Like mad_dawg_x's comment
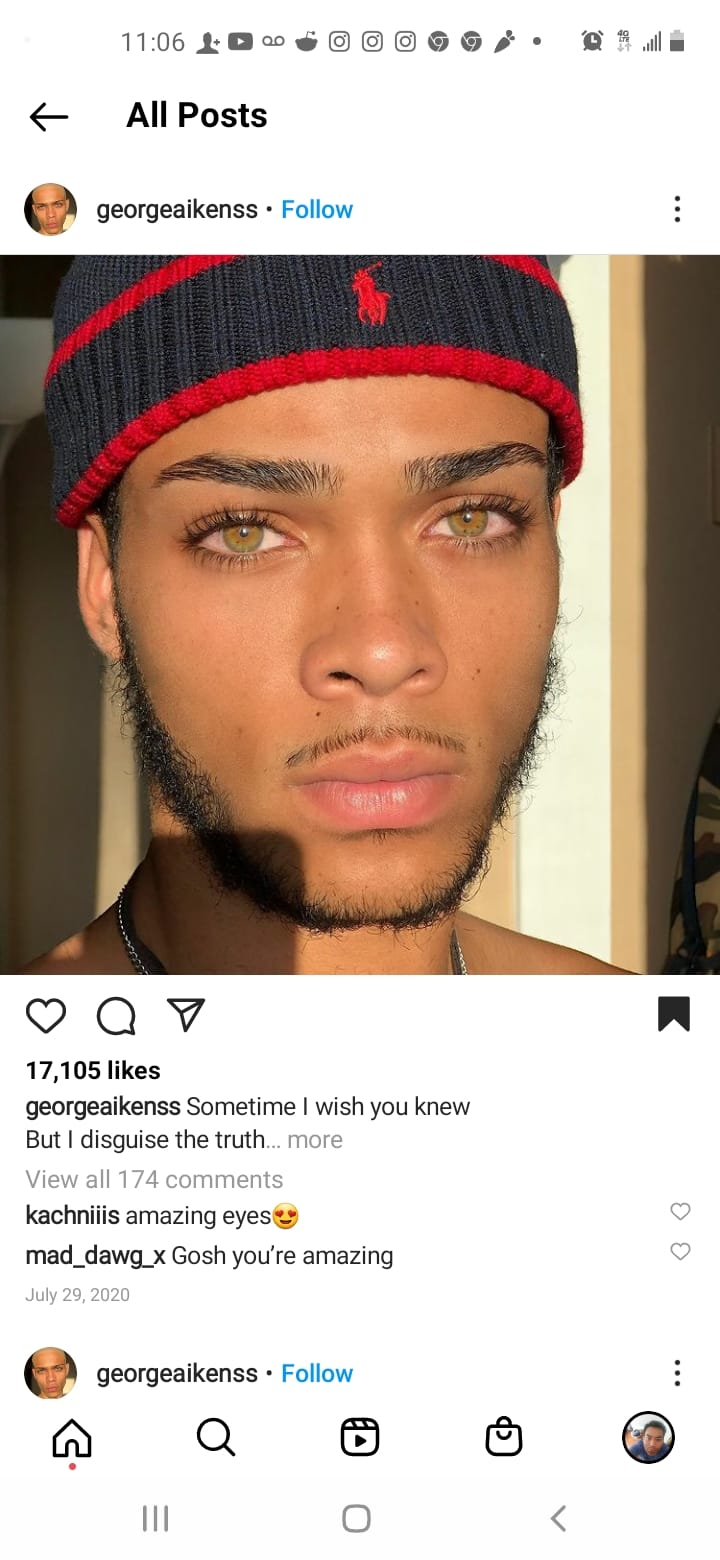The image size is (720, 1560). (x=680, y=1252)
